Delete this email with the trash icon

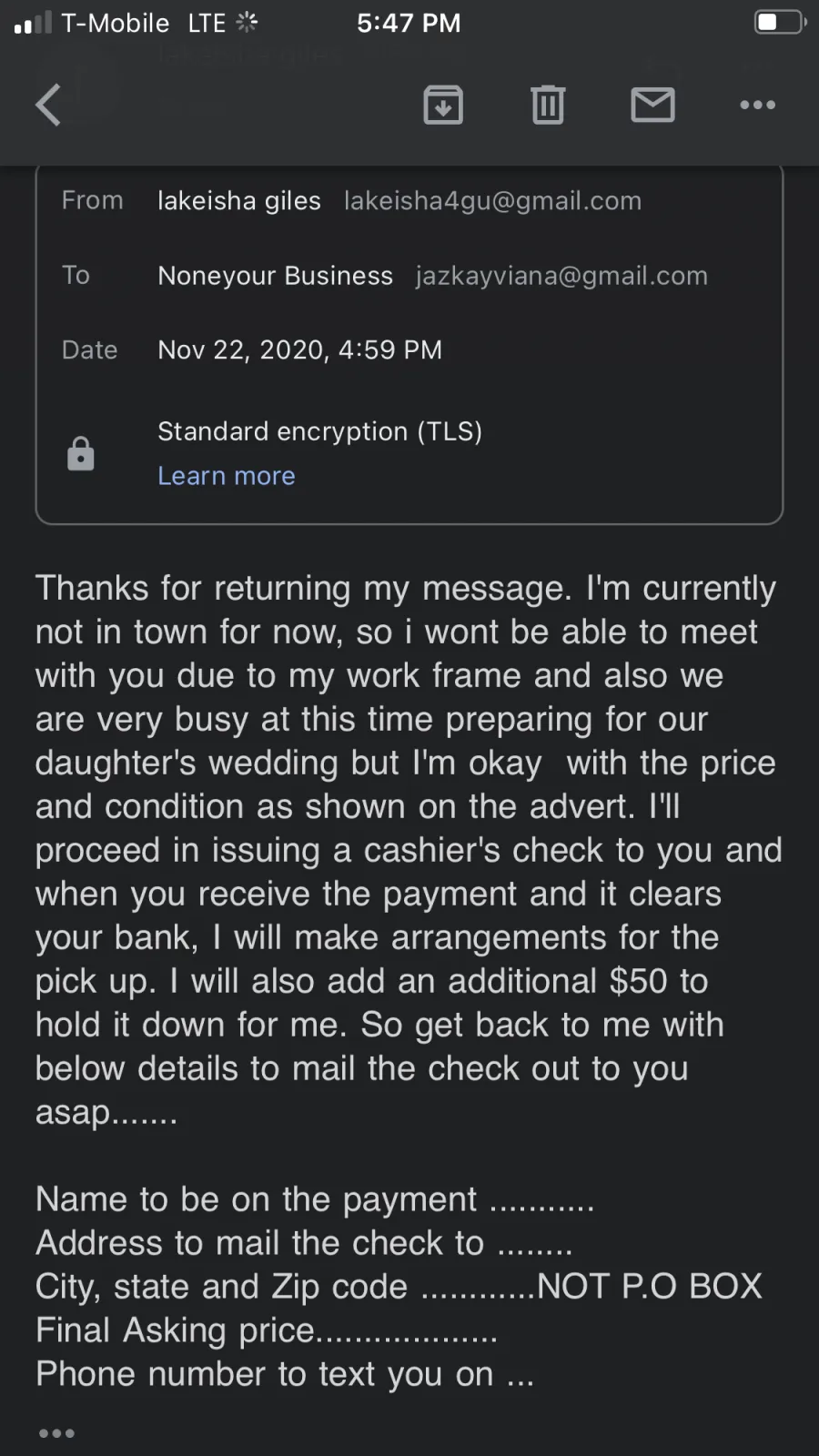coord(548,105)
